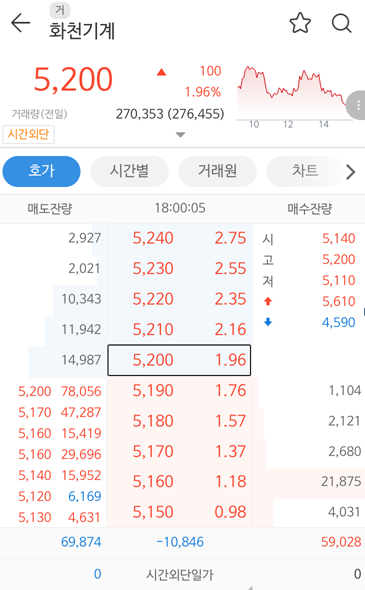Screen dimensions: 365x590
Task: Select the 5,190 bid price row
Action: (179, 391)
